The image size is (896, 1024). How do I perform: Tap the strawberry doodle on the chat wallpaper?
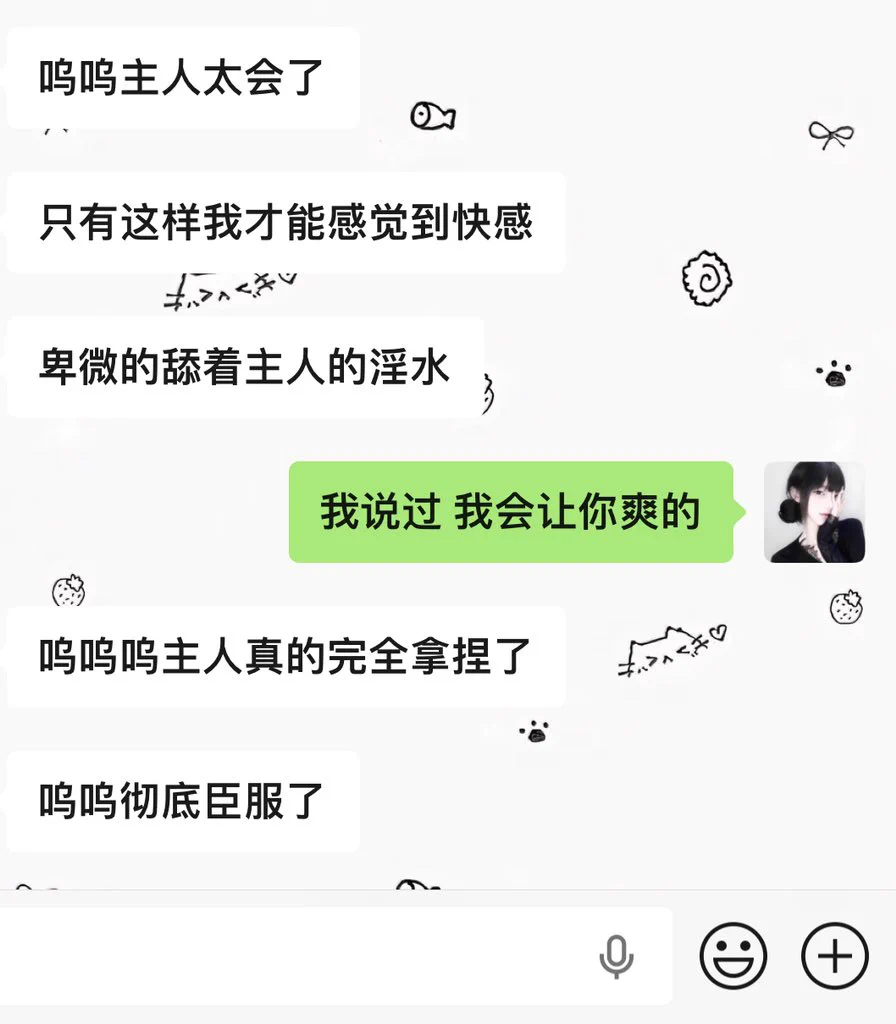[848, 608]
